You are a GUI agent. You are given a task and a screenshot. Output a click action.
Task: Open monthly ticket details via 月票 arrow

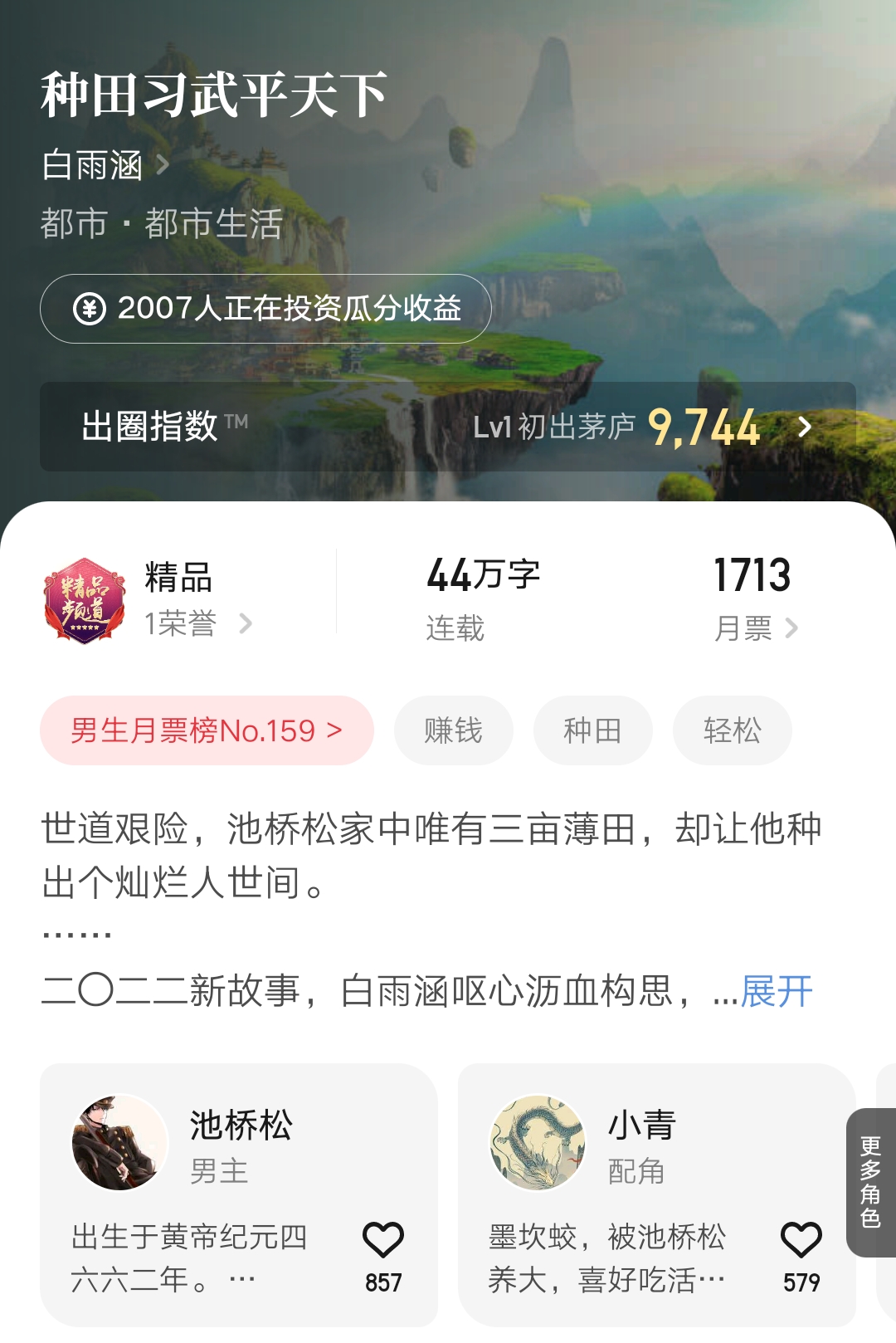(792, 629)
